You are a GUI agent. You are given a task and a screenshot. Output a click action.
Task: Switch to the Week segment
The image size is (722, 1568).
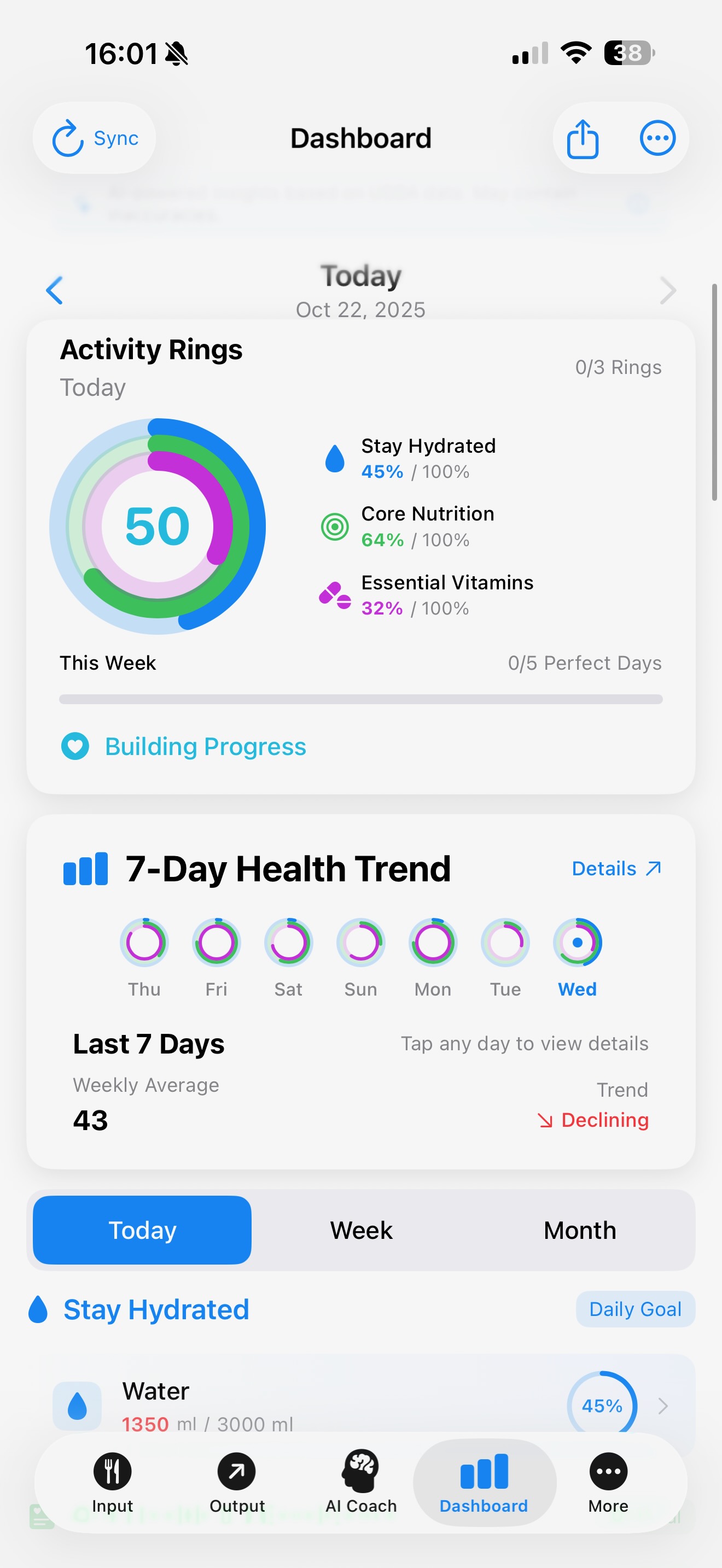[x=361, y=1230]
